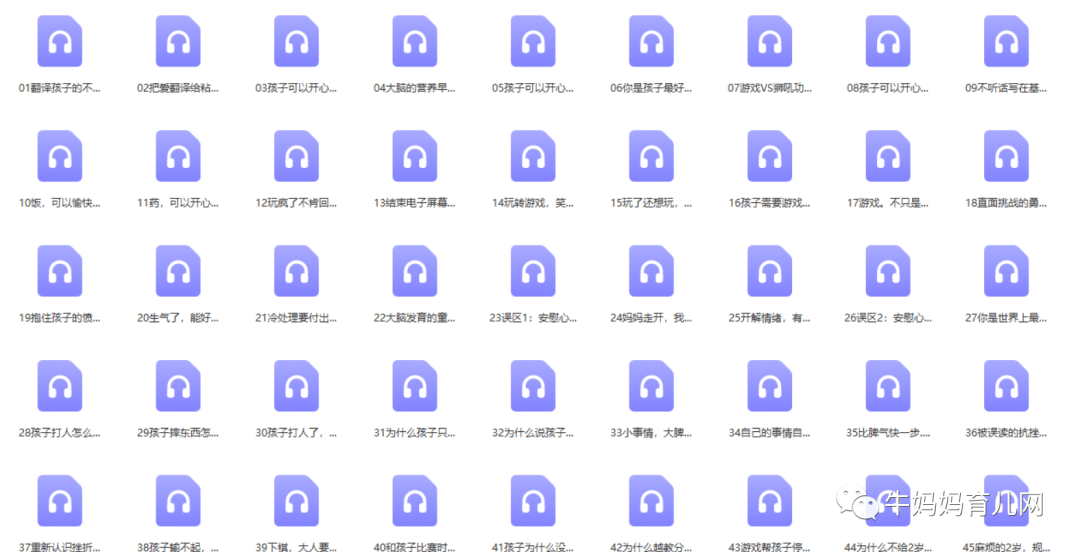Open audio file 28孩子打人怎么…
1080x552 pixels.
pyautogui.click(x=60, y=387)
